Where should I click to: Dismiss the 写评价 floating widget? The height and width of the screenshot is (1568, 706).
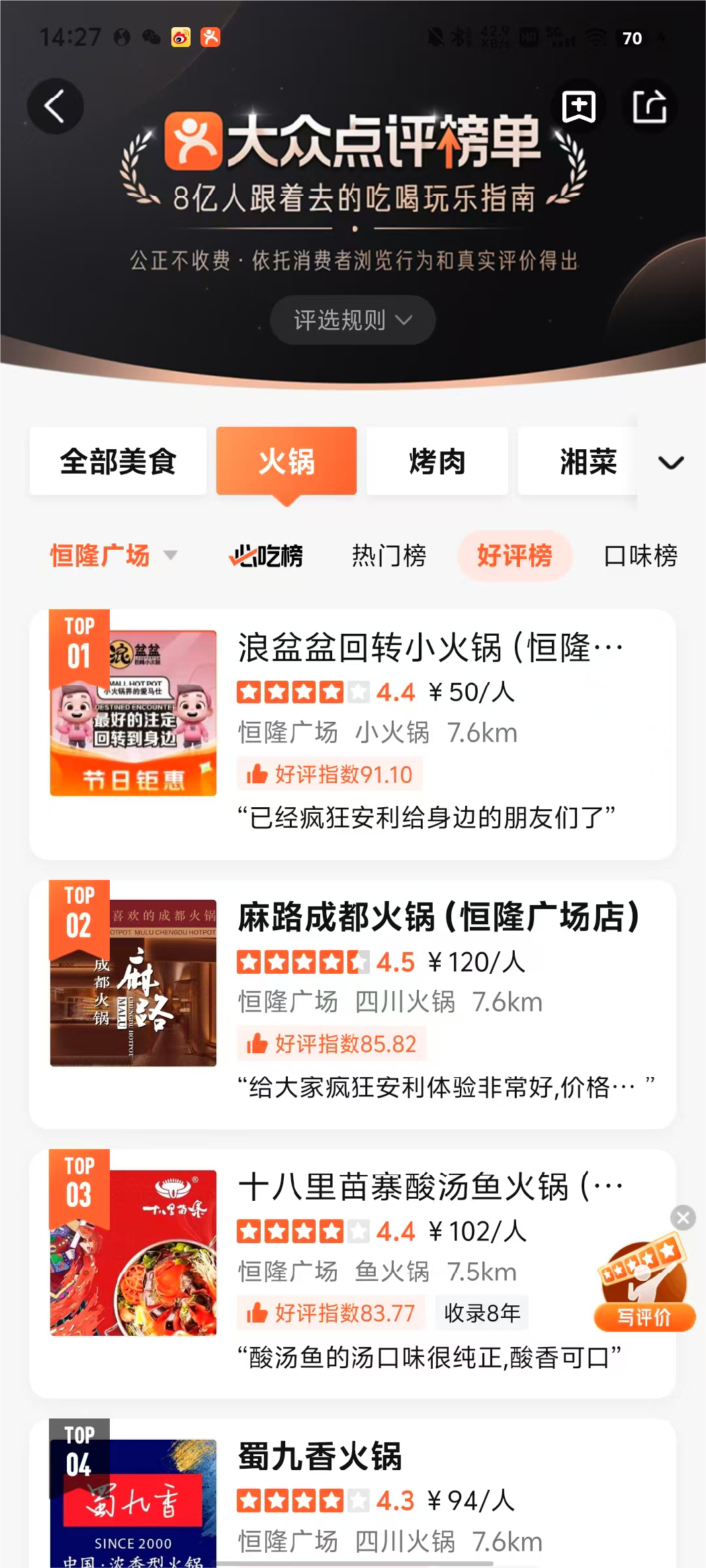(683, 1217)
